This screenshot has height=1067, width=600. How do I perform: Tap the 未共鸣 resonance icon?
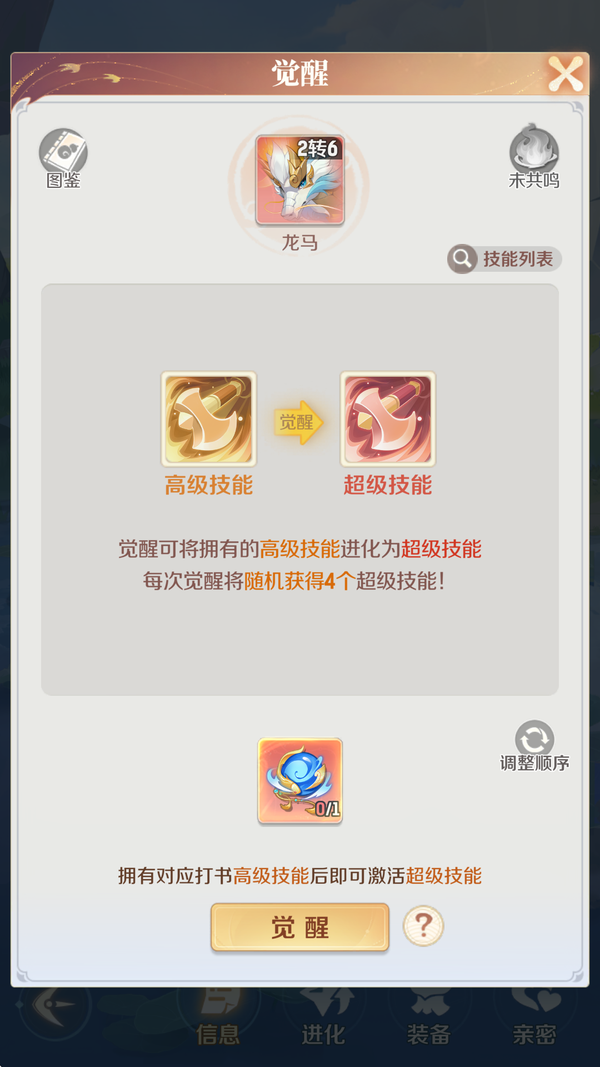(x=534, y=157)
